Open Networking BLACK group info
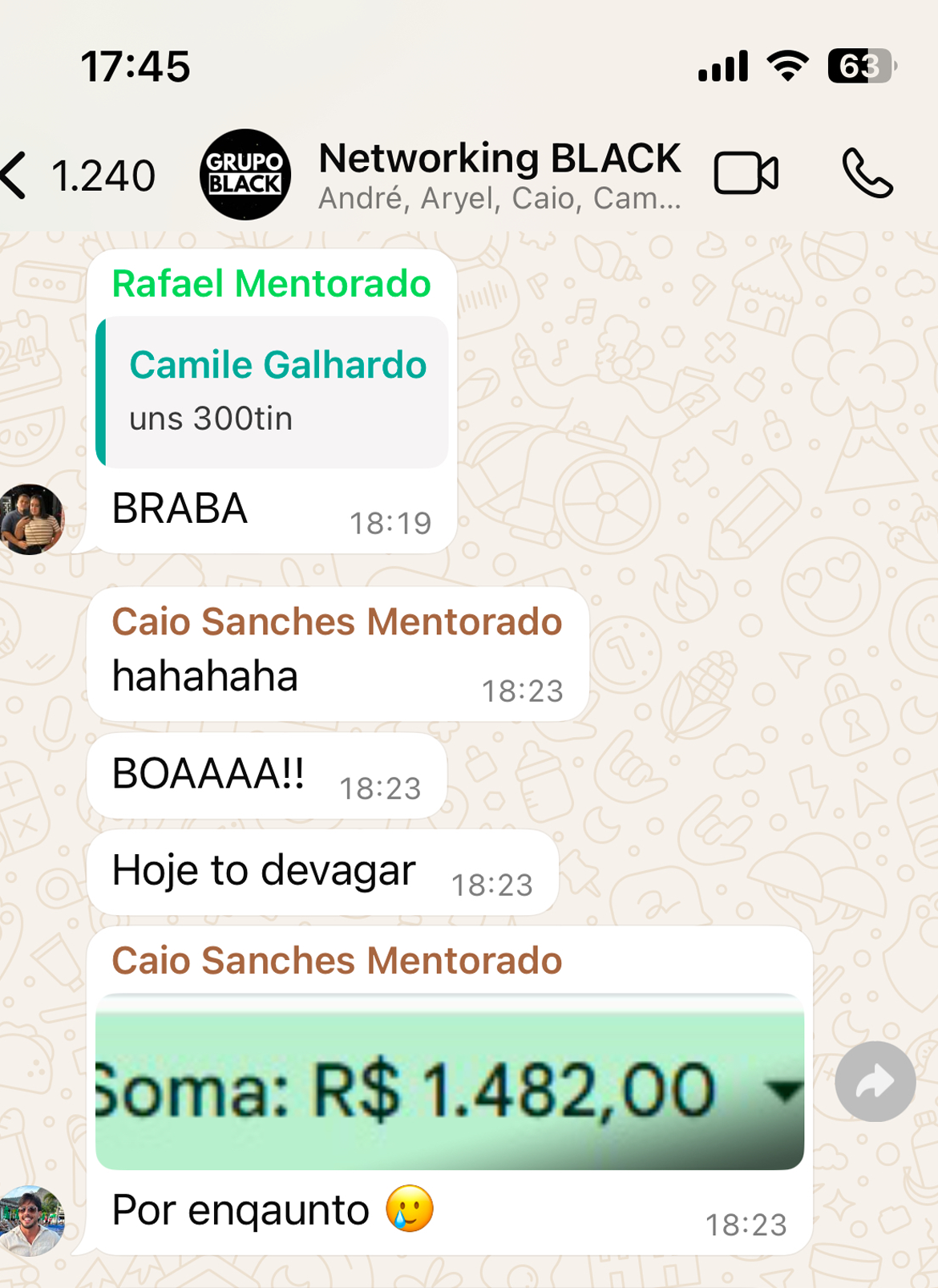The image size is (938, 1288). pos(499,175)
